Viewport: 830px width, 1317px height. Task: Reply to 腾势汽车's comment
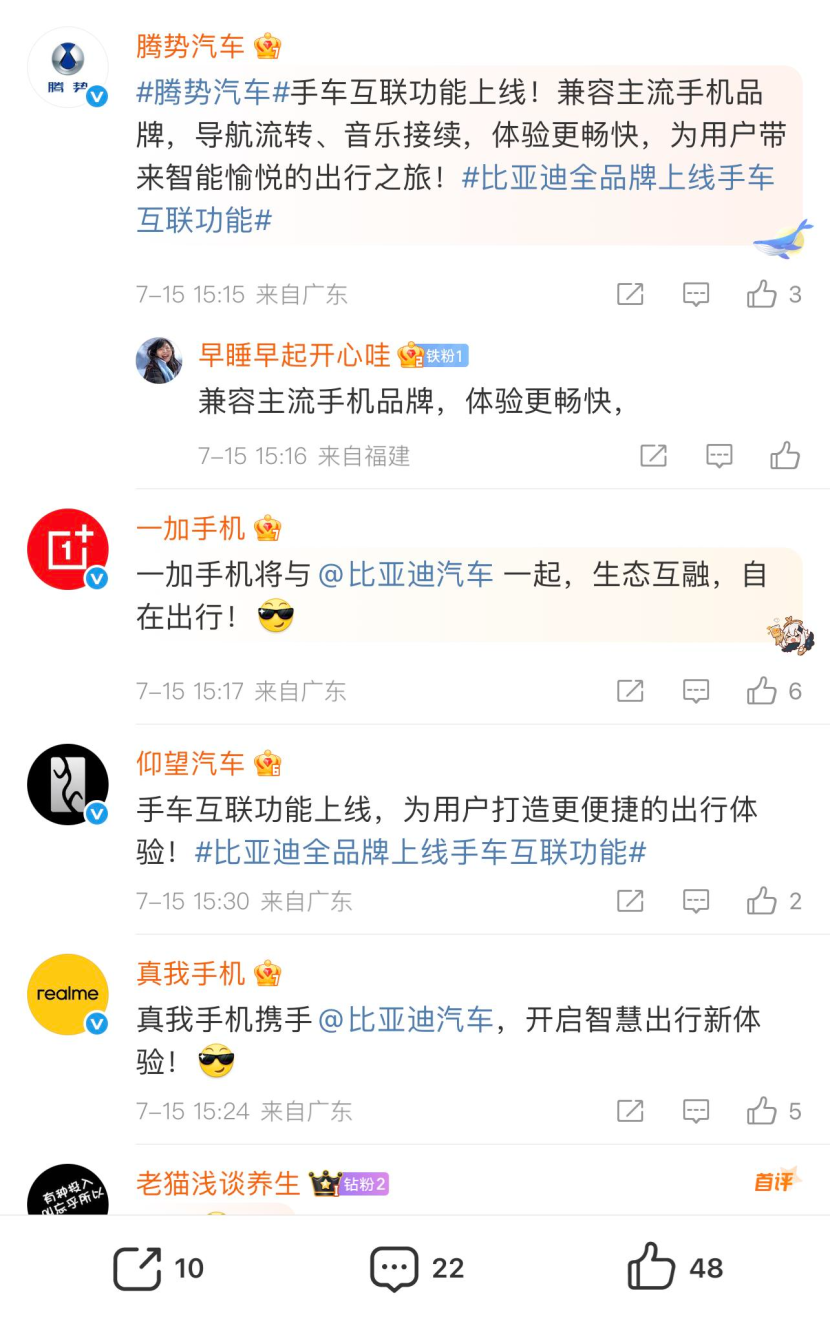pos(696,294)
